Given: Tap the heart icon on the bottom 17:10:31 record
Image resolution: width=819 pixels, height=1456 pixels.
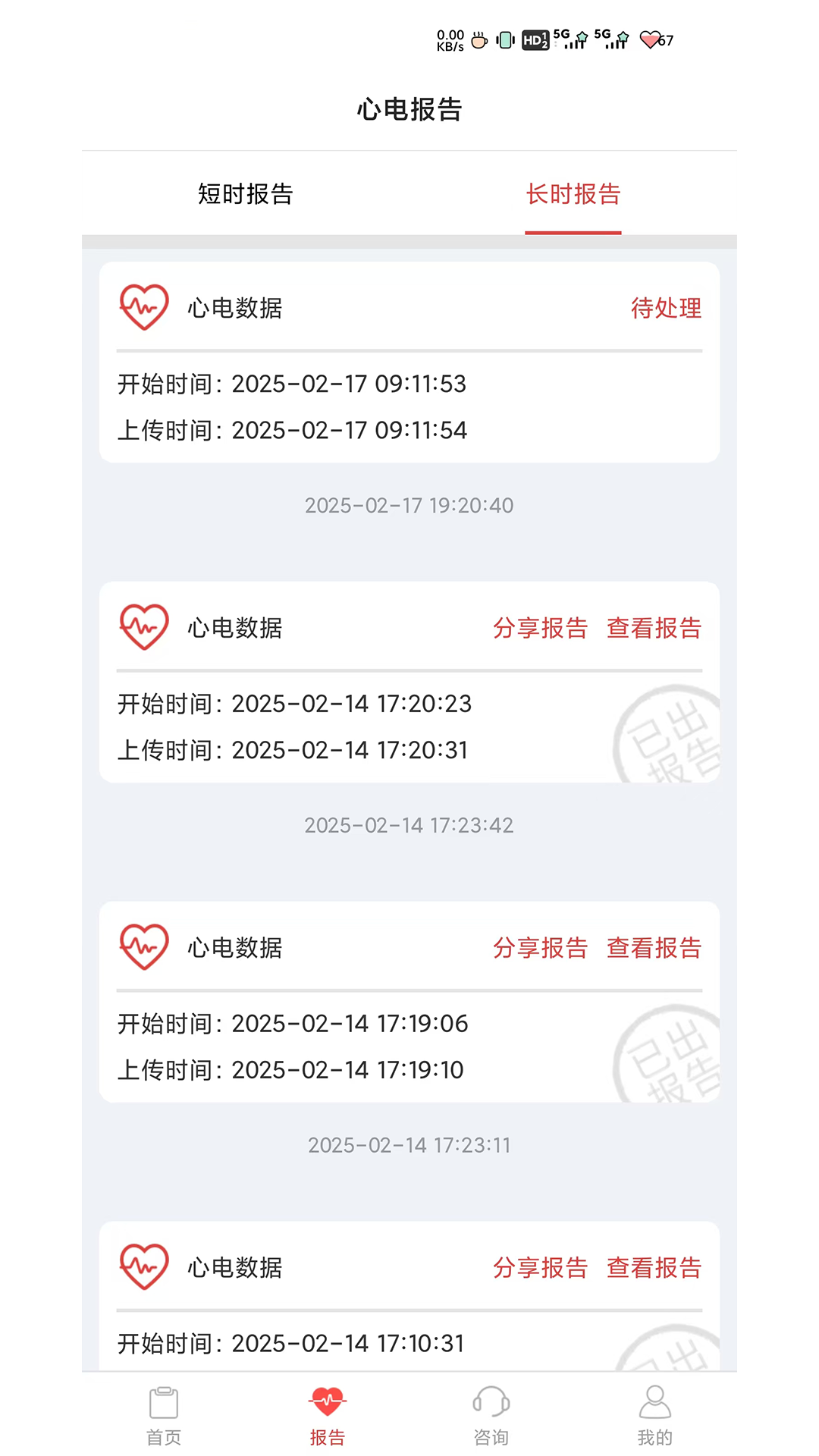Looking at the screenshot, I should [143, 1265].
